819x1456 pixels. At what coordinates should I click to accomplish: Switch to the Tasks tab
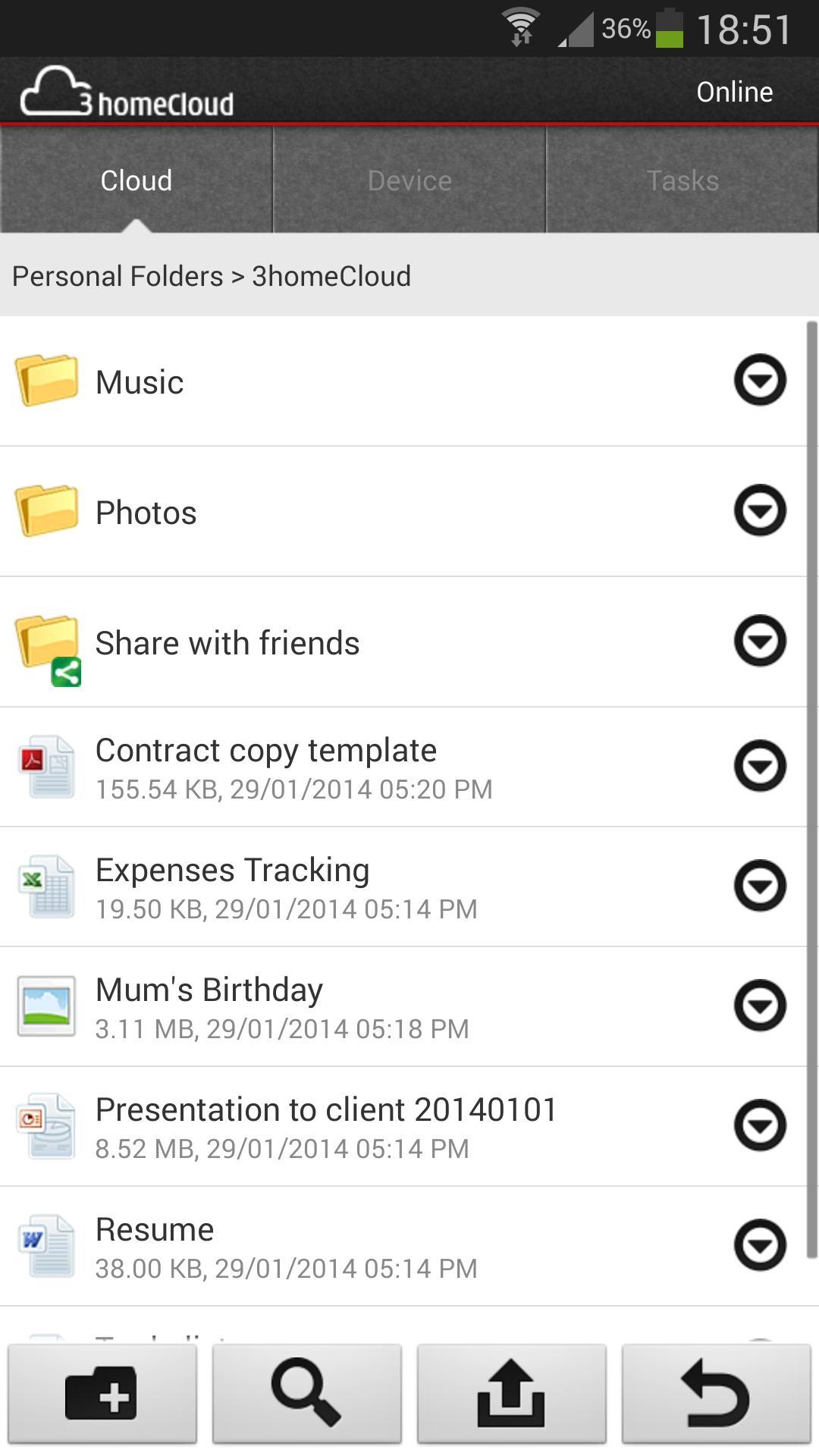682,180
